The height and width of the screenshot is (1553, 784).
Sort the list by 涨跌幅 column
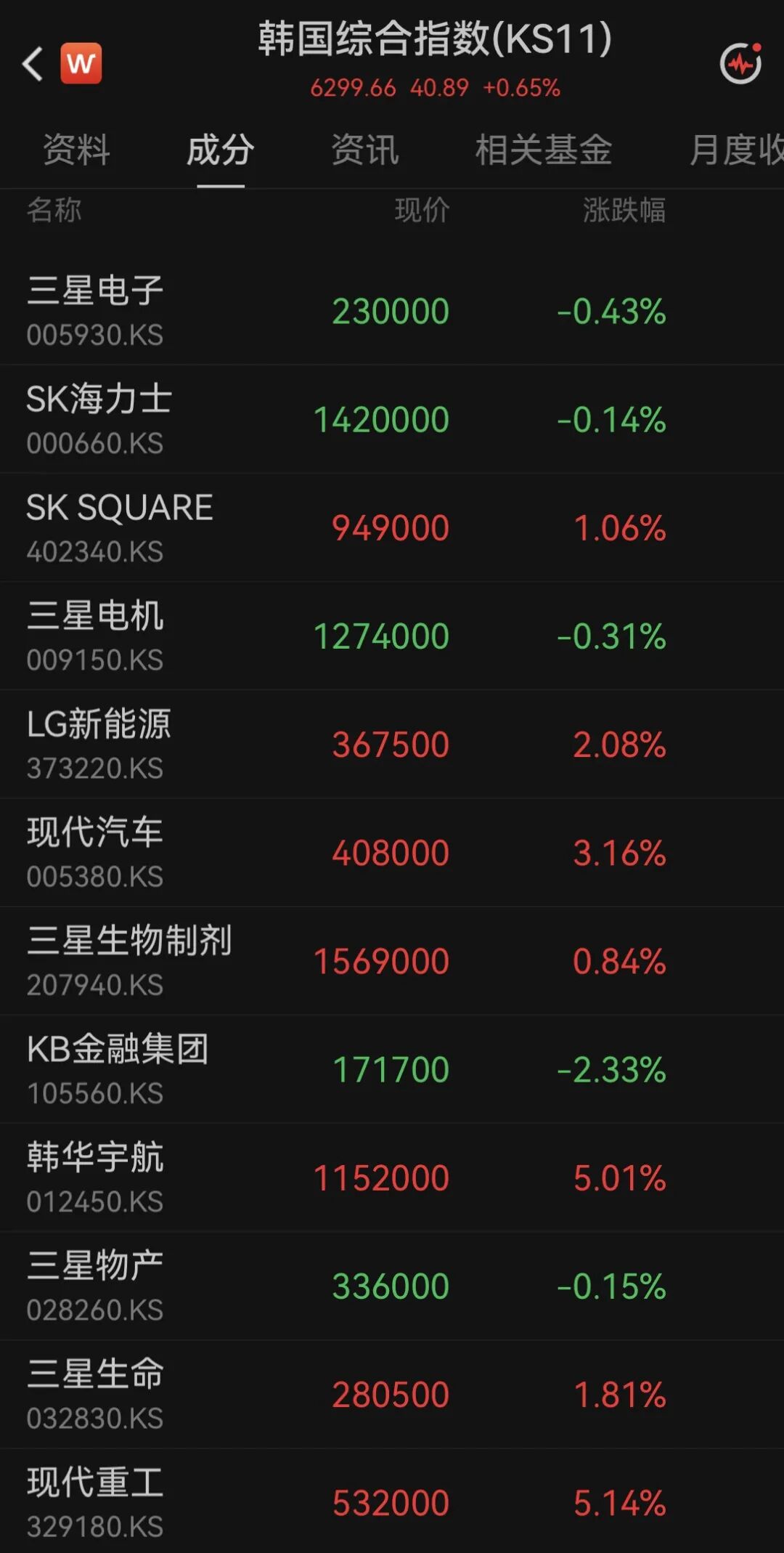tap(624, 210)
